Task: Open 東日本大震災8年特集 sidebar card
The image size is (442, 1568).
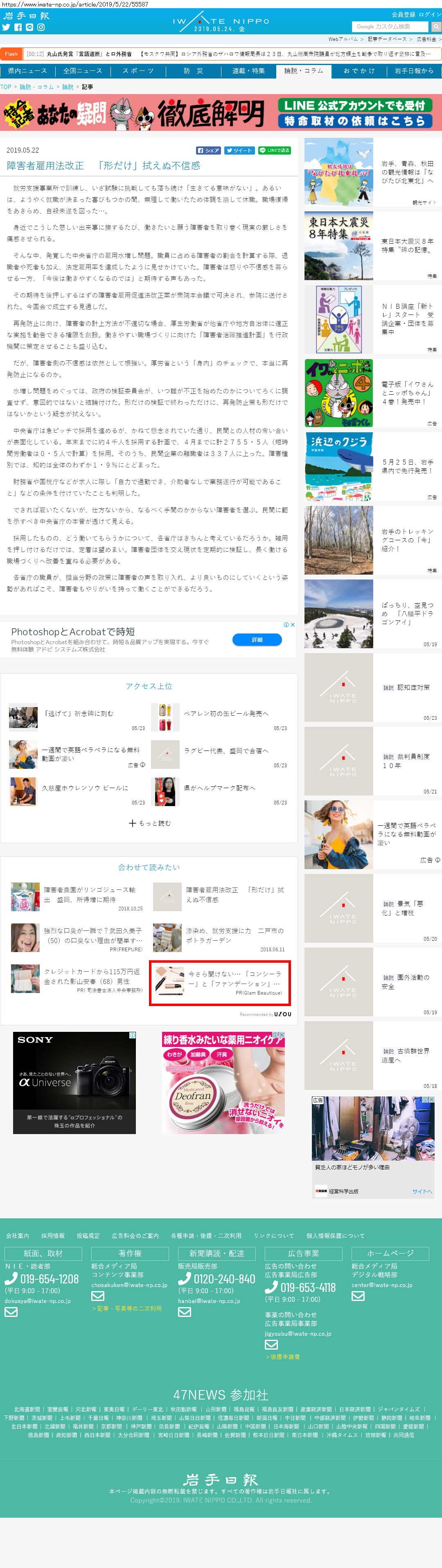Action: (371, 245)
